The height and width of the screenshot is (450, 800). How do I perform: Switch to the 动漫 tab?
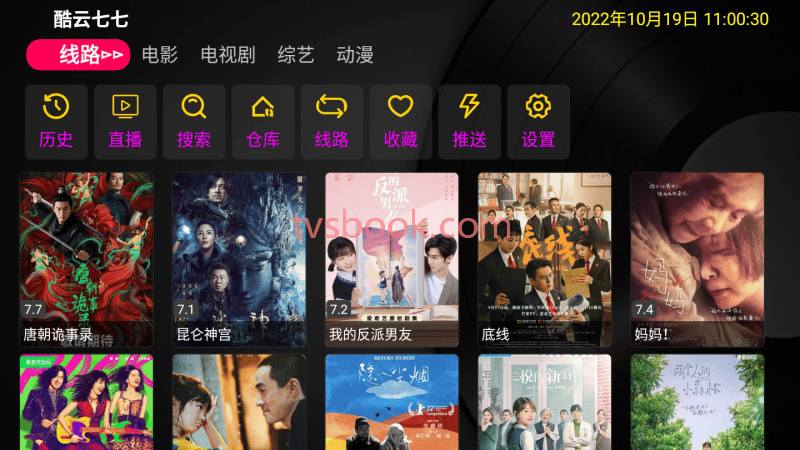click(355, 55)
